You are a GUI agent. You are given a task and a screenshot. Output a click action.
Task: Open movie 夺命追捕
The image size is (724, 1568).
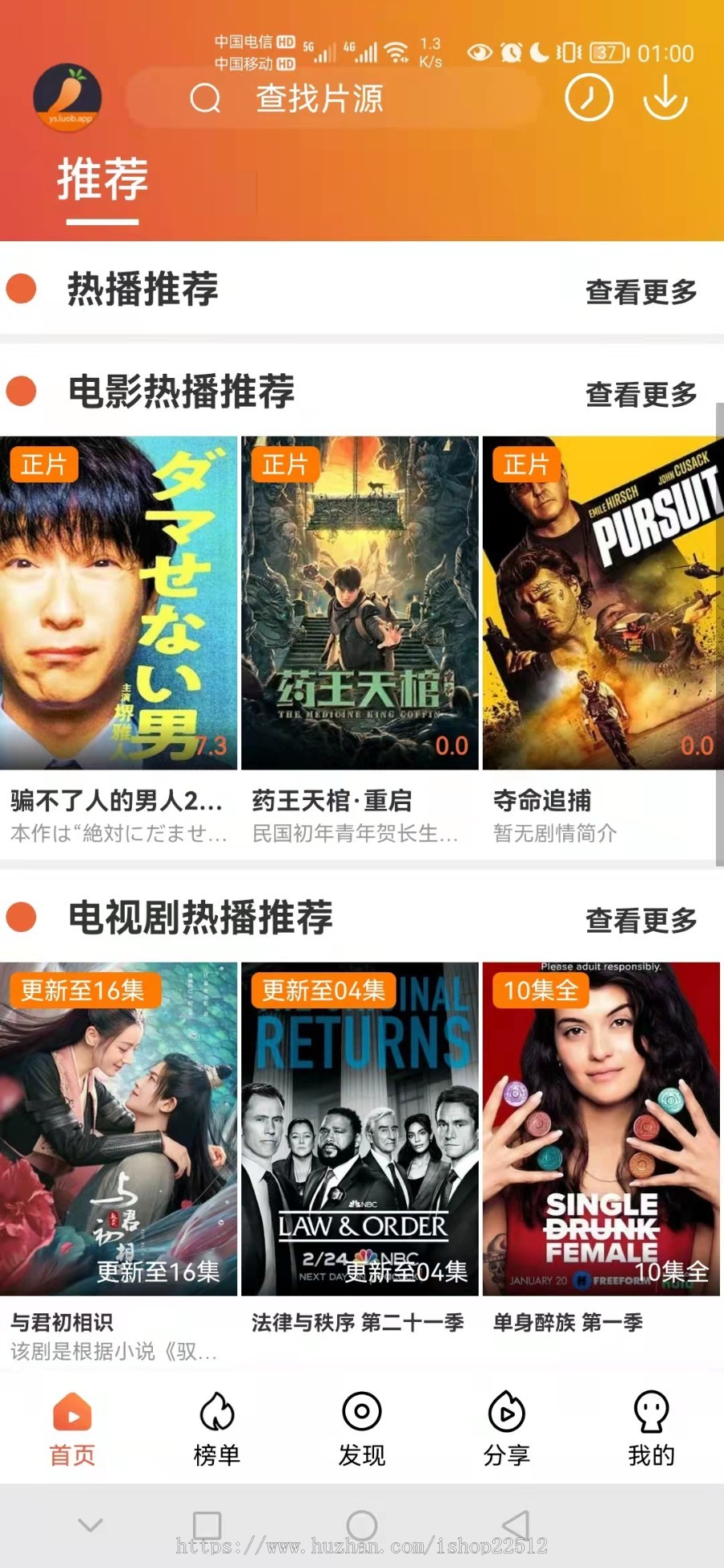pyautogui.click(x=600, y=603)
